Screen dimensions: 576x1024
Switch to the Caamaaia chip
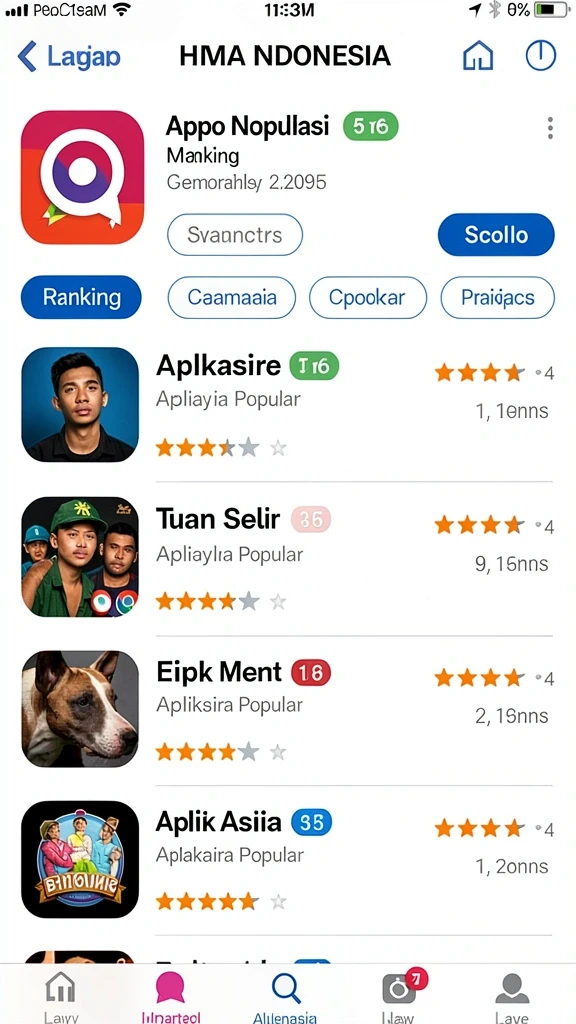[x=232, y=298]
